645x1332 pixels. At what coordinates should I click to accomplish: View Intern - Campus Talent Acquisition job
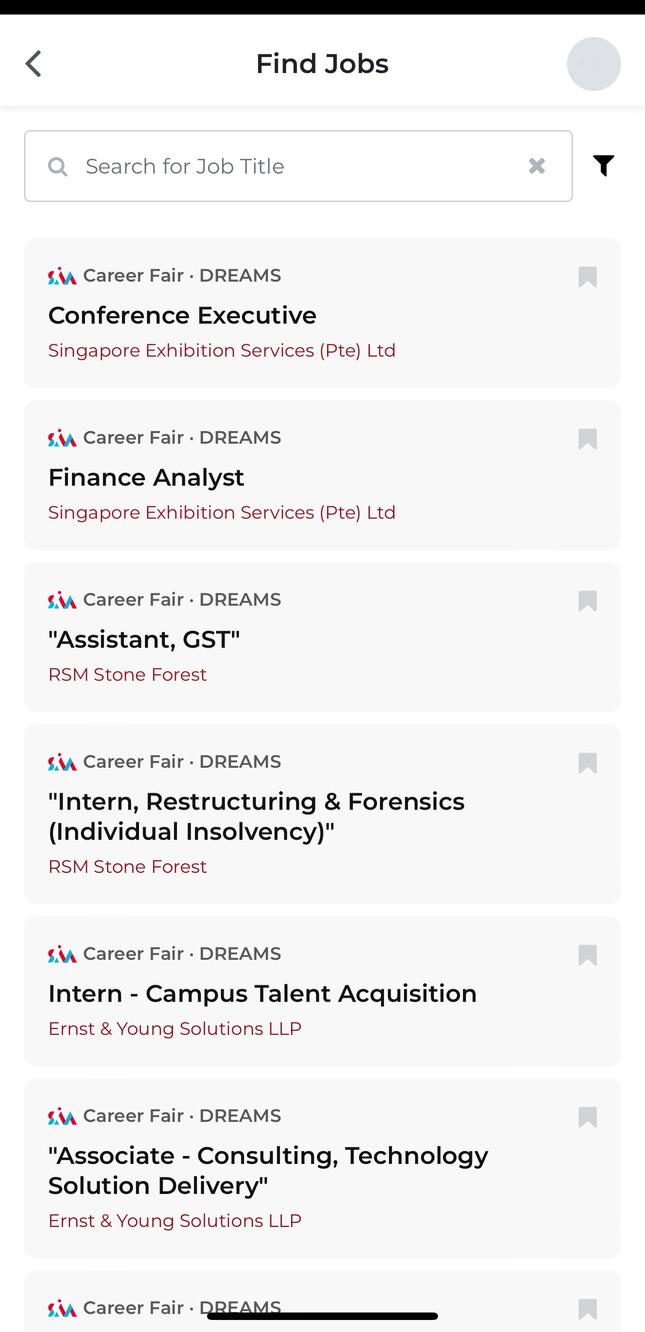262,993
